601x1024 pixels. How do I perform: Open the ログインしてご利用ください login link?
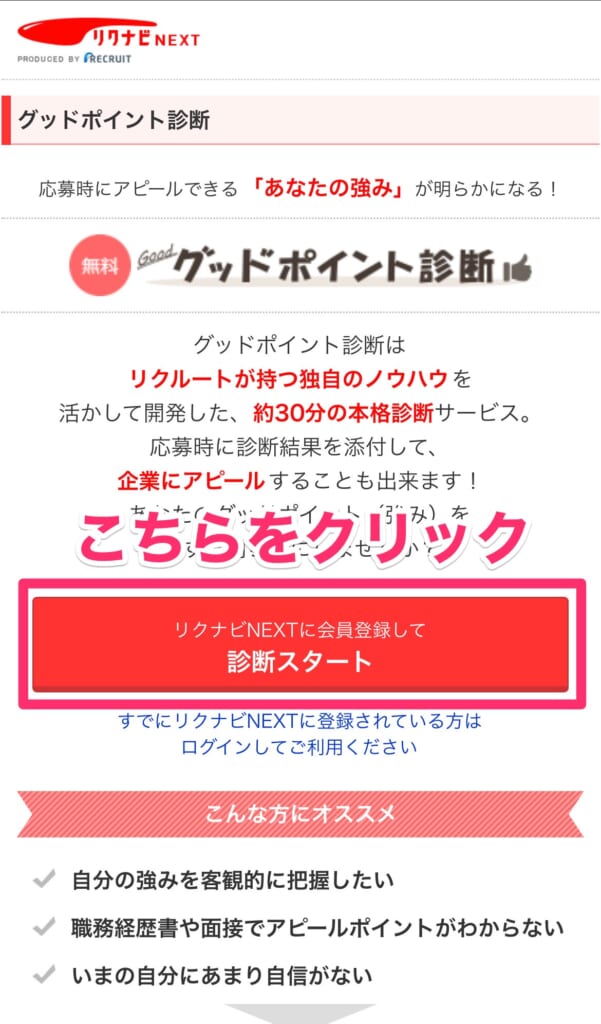[x=299, y=747]
